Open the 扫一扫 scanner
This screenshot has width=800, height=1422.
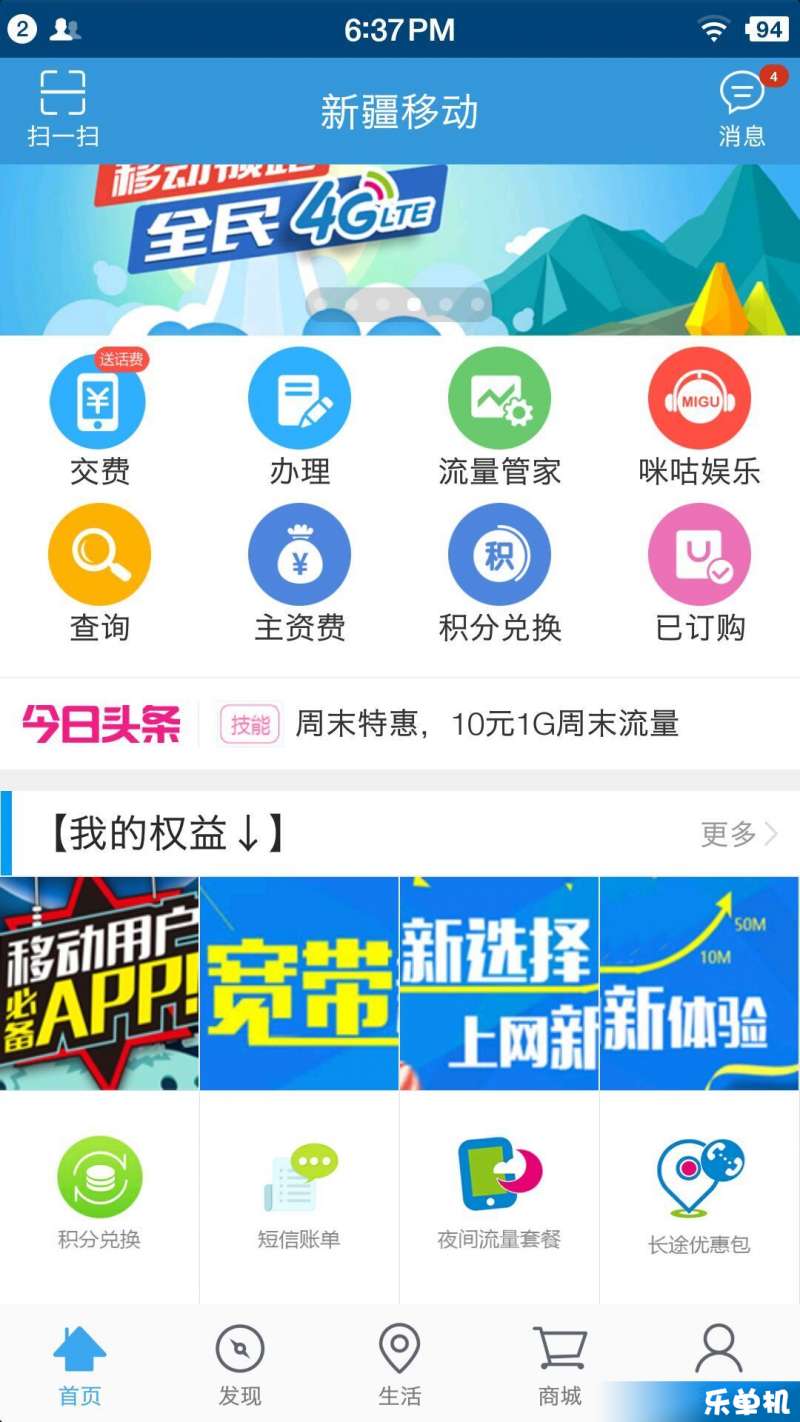pos(62,108)
